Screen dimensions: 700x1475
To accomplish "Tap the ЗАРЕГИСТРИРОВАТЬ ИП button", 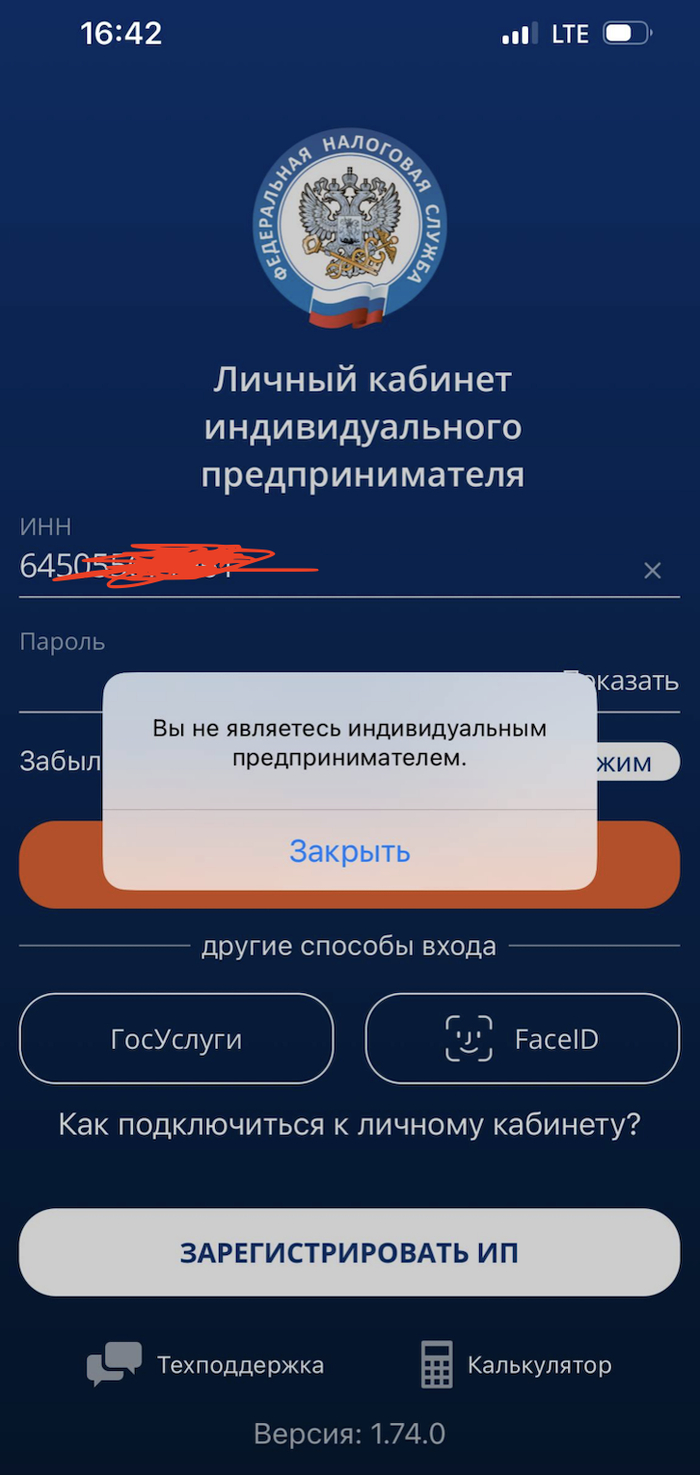I will coord(349,1252).
